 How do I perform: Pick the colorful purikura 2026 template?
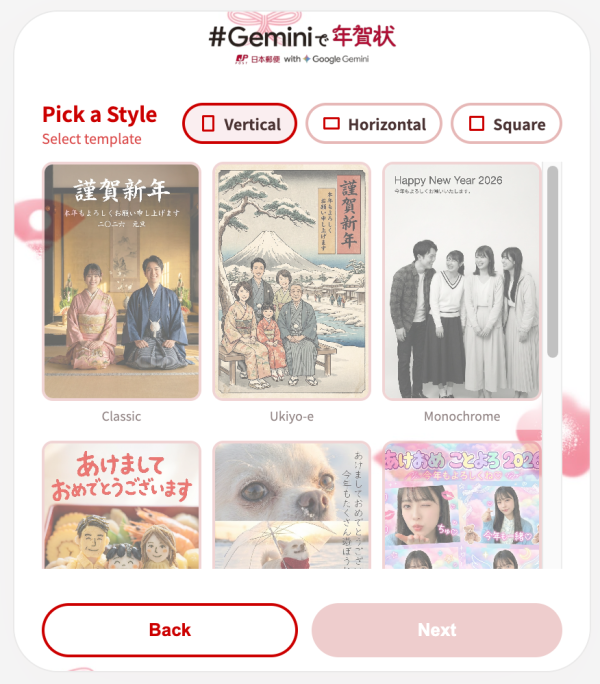[461, 506]
